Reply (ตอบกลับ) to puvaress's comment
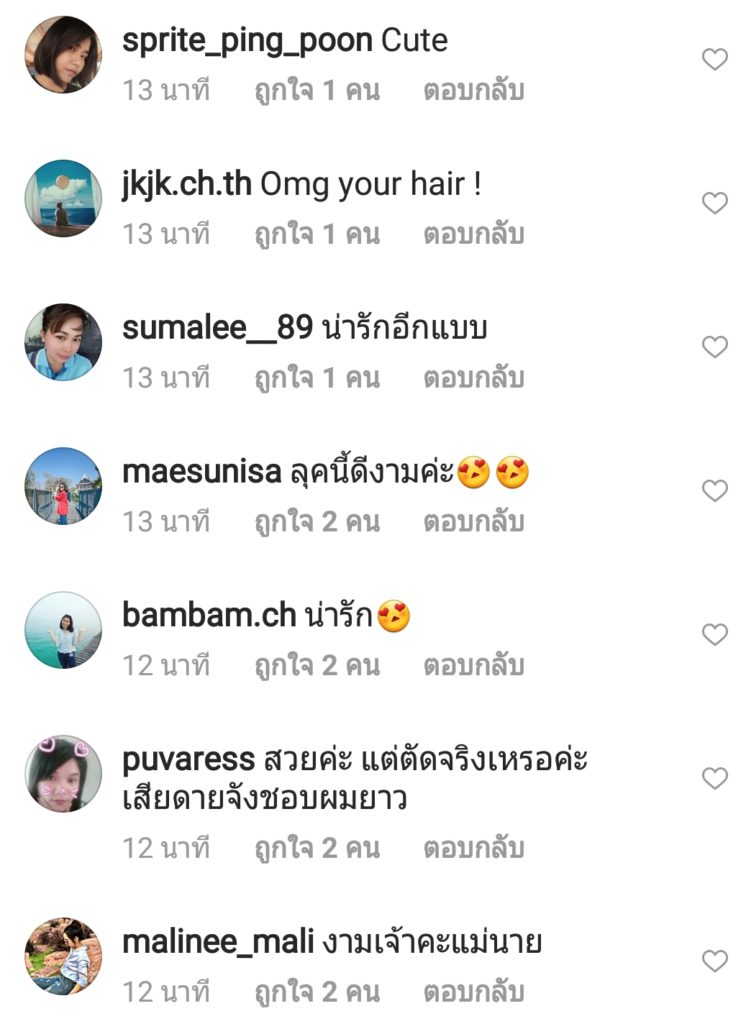 tap(473, 849)
